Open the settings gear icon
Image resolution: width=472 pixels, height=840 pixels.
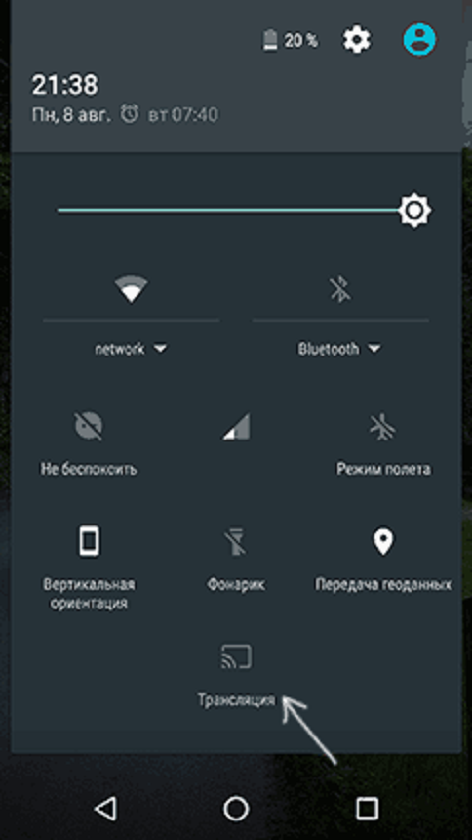coord(357,39)
